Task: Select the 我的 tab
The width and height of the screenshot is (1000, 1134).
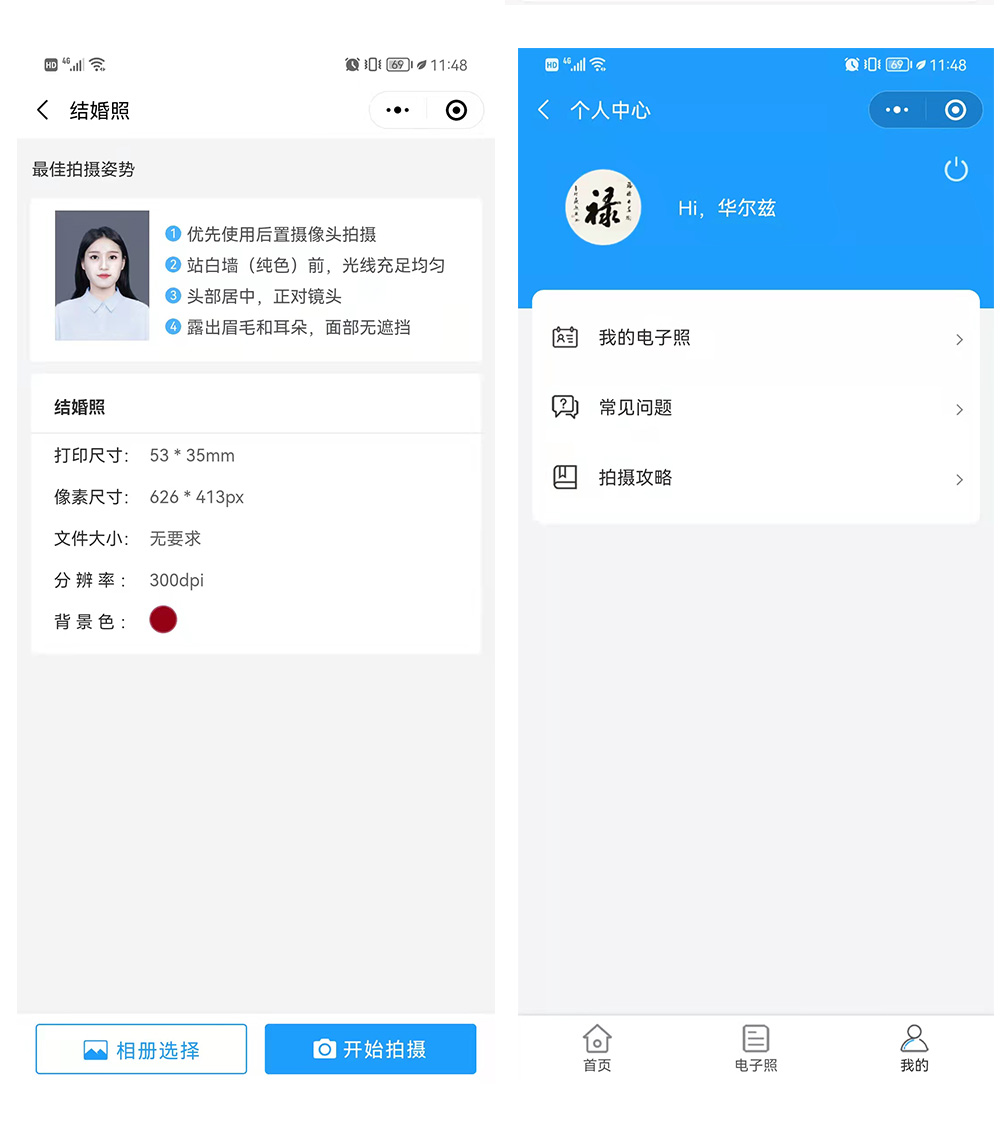Action: [914, 1048]
